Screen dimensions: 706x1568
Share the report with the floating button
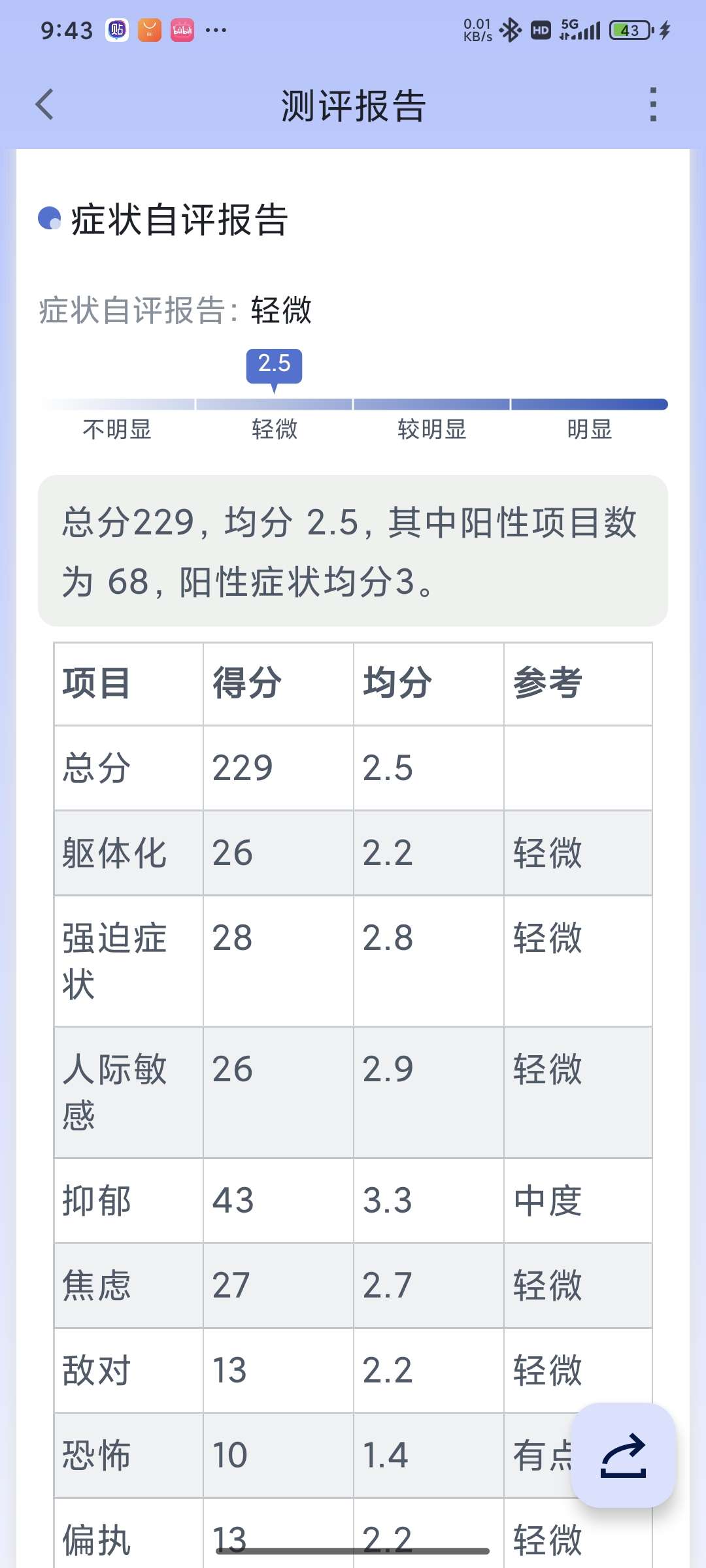point(623,1456)
